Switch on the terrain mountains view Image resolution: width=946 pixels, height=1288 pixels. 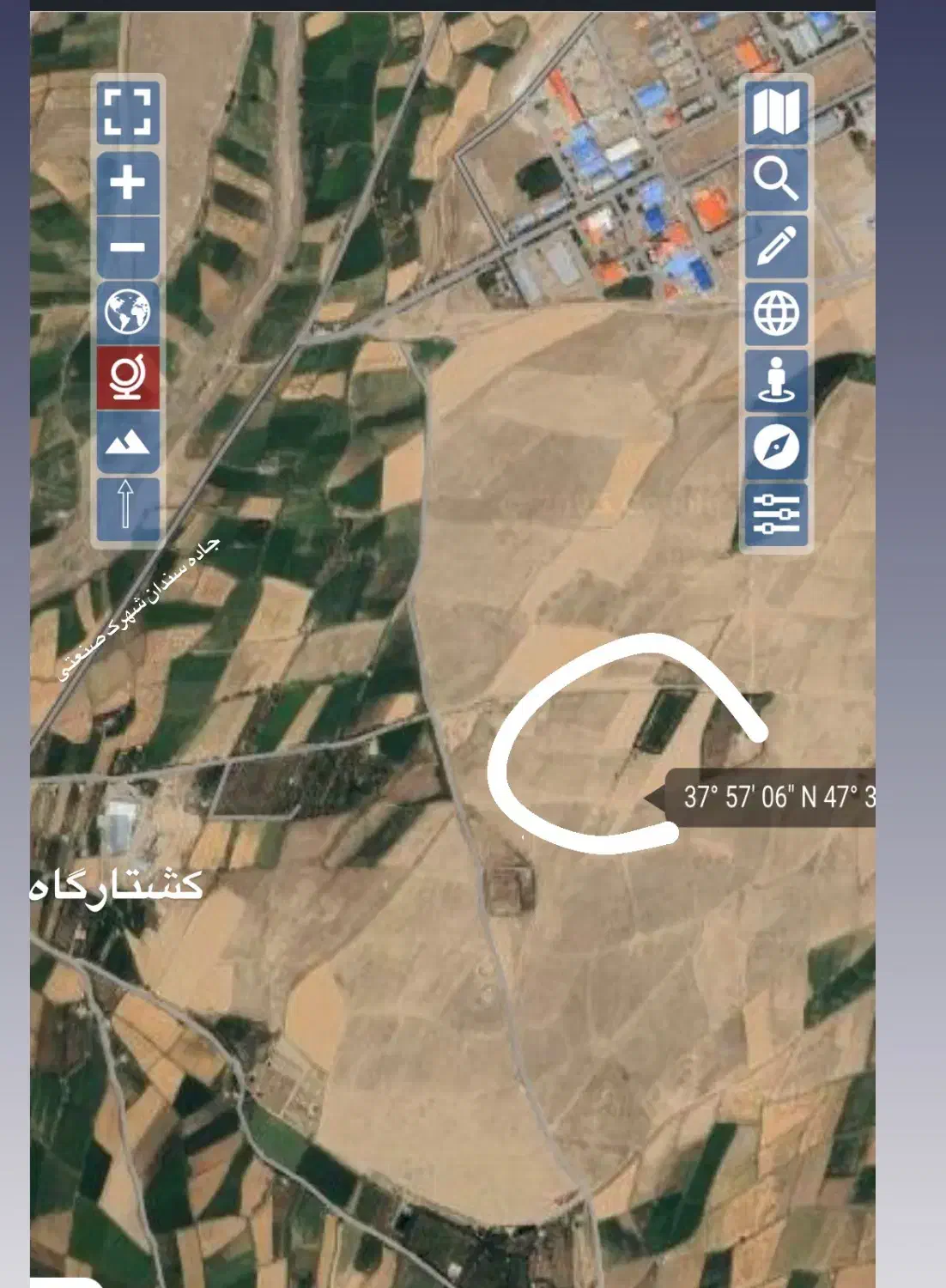click(128, 442)
